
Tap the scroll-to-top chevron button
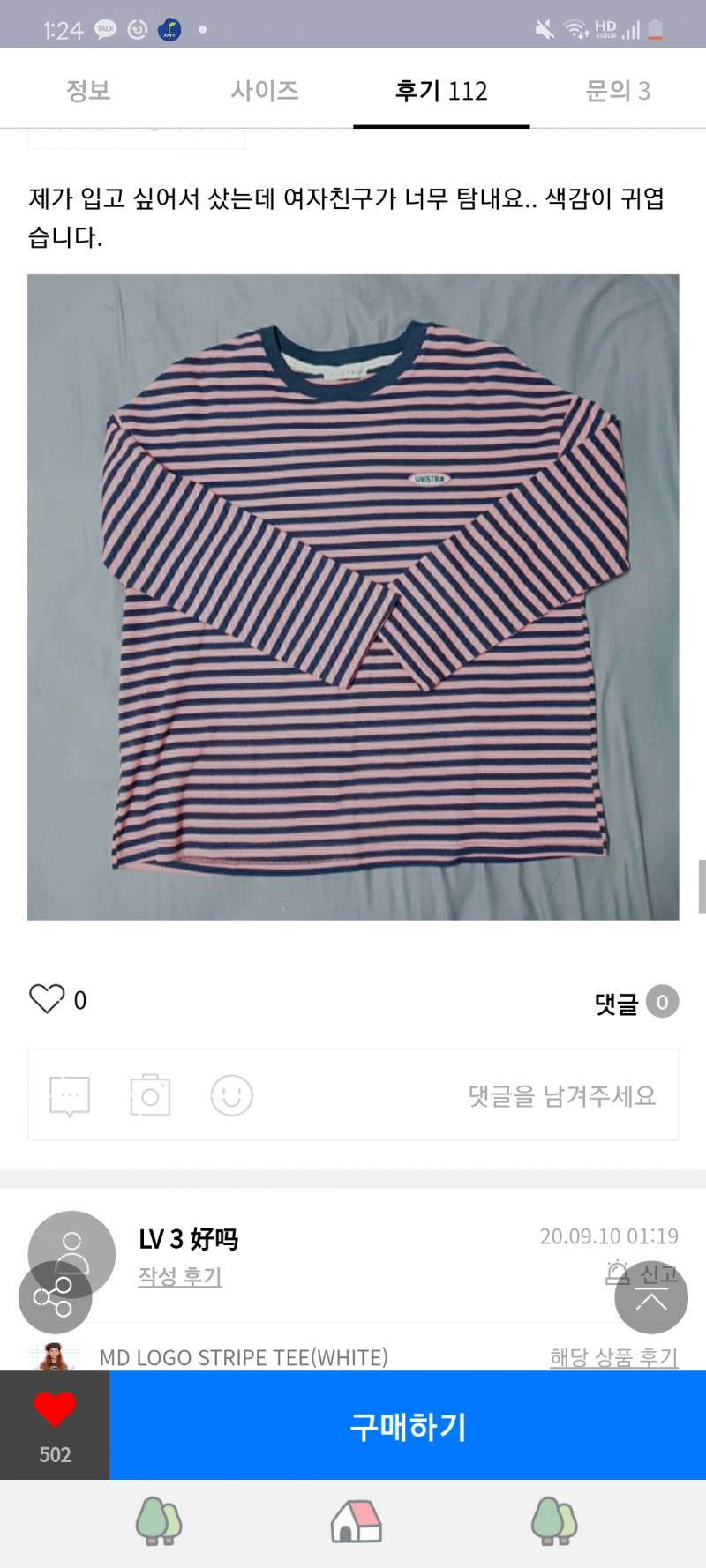point(651,1298)
